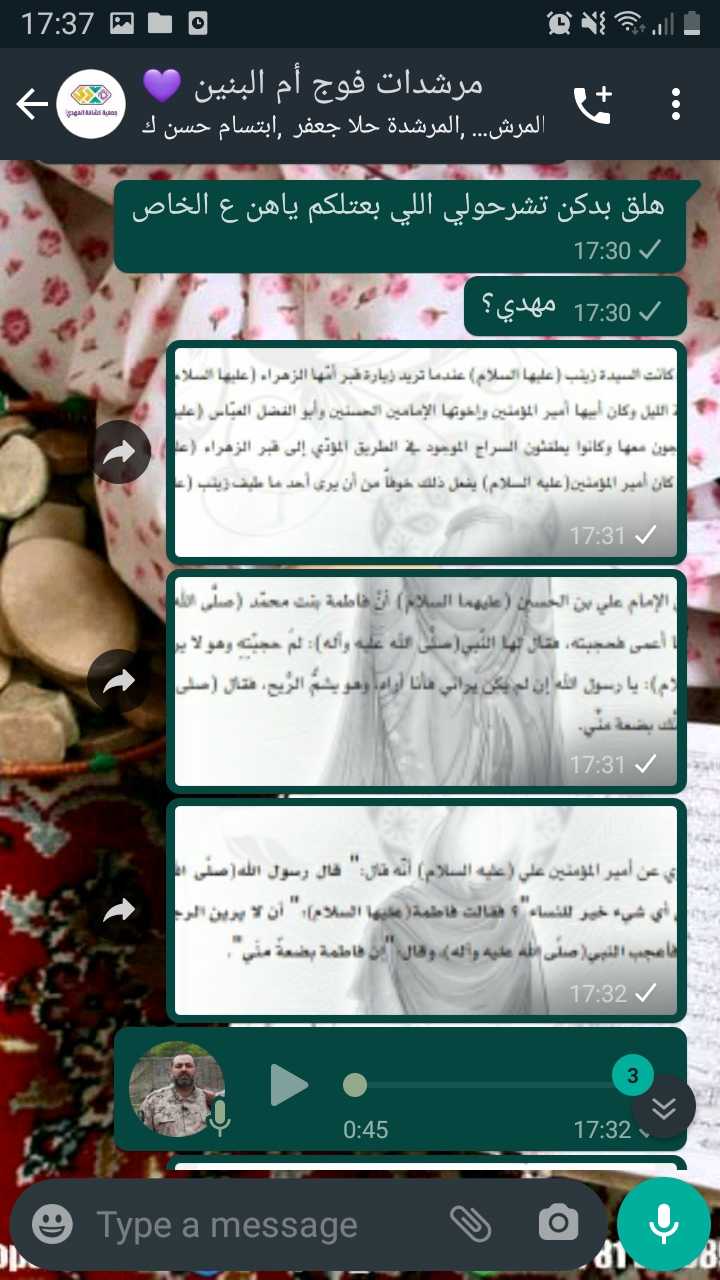The image size is (720, 1280).
Task: Forward the second image sent at 17:31
Action: pos(120,682)
